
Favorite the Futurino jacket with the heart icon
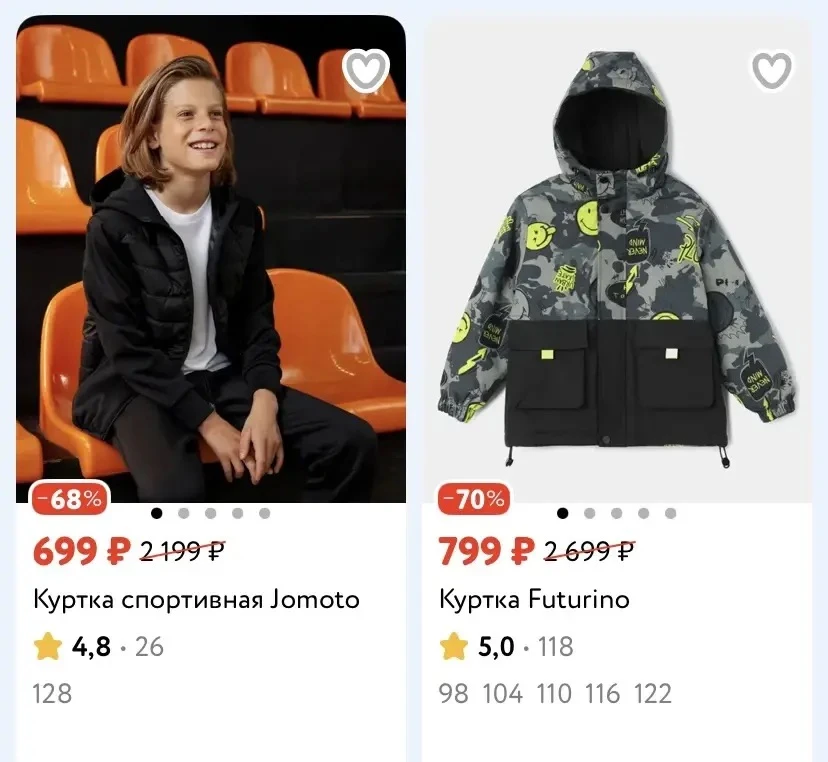click(x=771, y=70)
